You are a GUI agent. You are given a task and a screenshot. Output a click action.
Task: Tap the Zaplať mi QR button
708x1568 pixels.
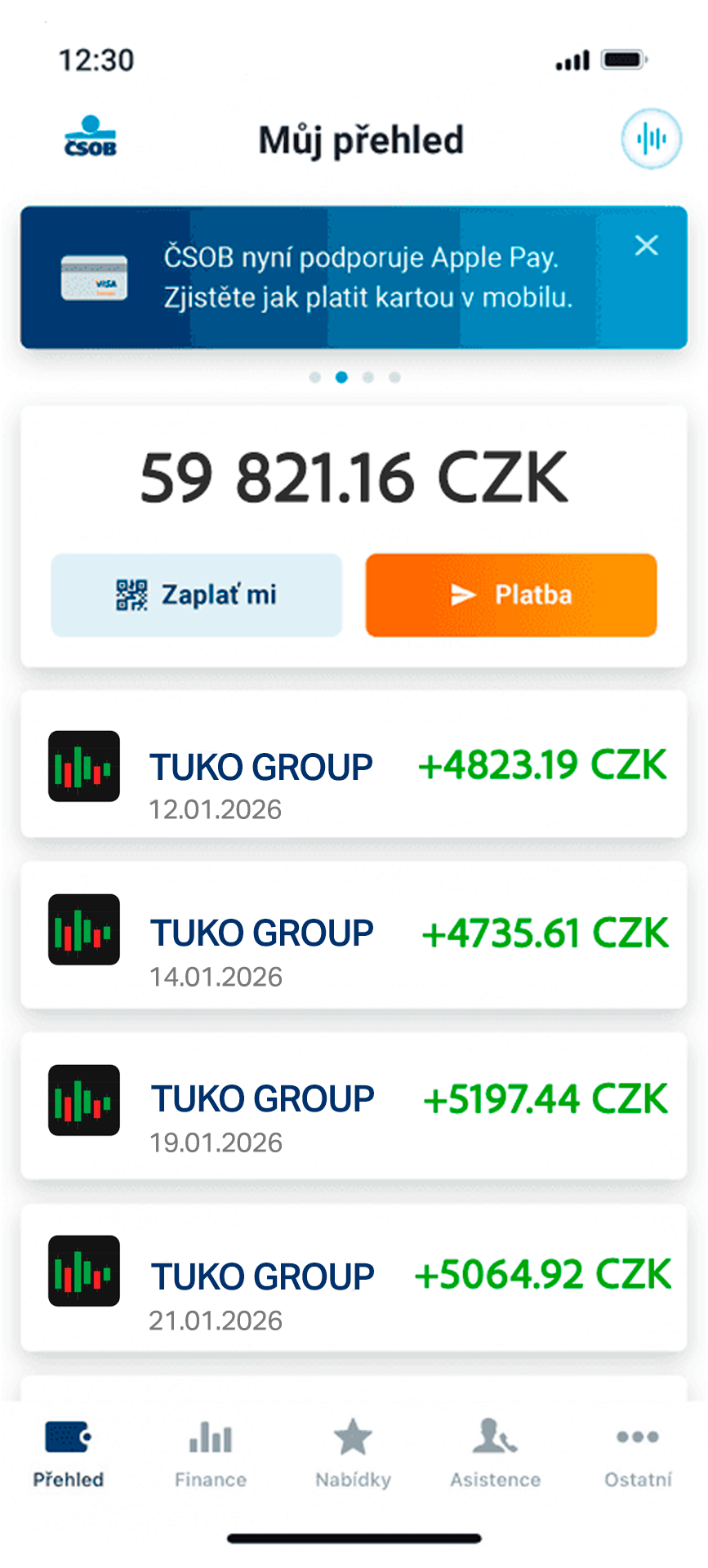196,595
